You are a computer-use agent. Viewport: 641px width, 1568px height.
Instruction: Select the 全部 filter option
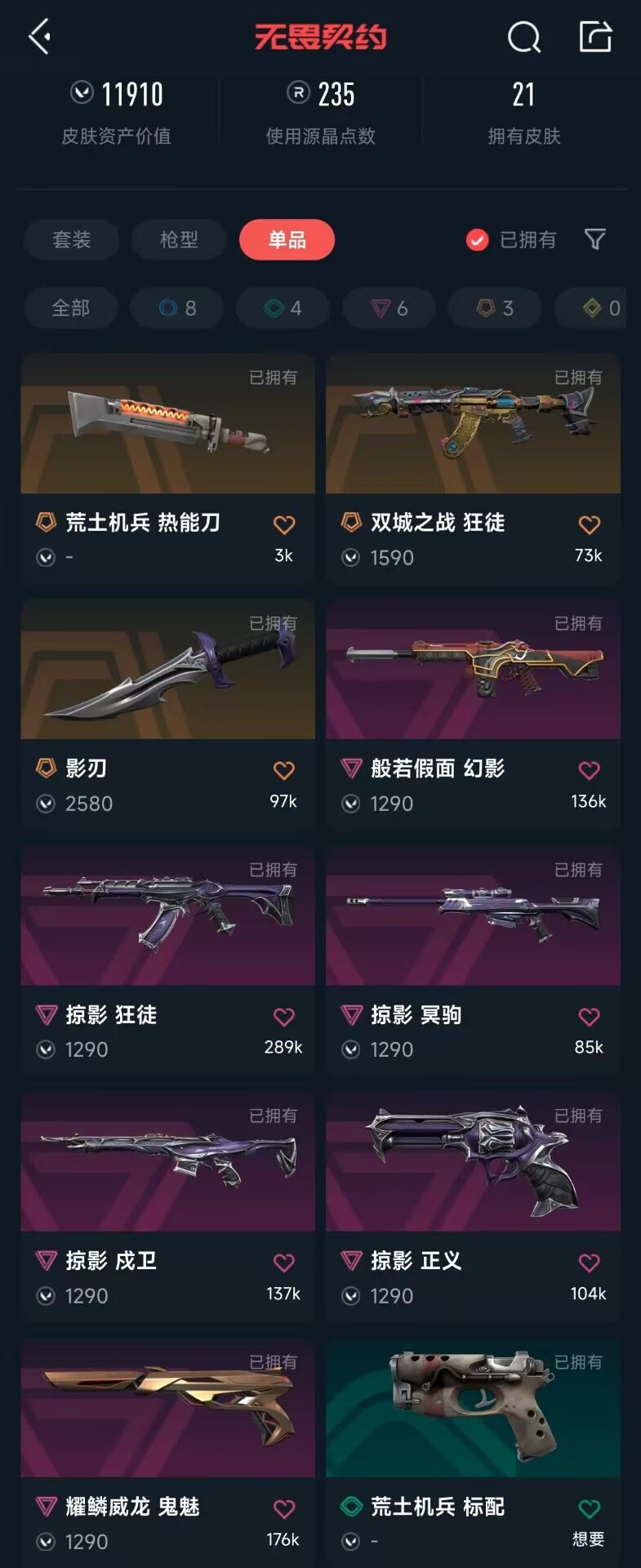pyautogui.click(x=70, y=308)
